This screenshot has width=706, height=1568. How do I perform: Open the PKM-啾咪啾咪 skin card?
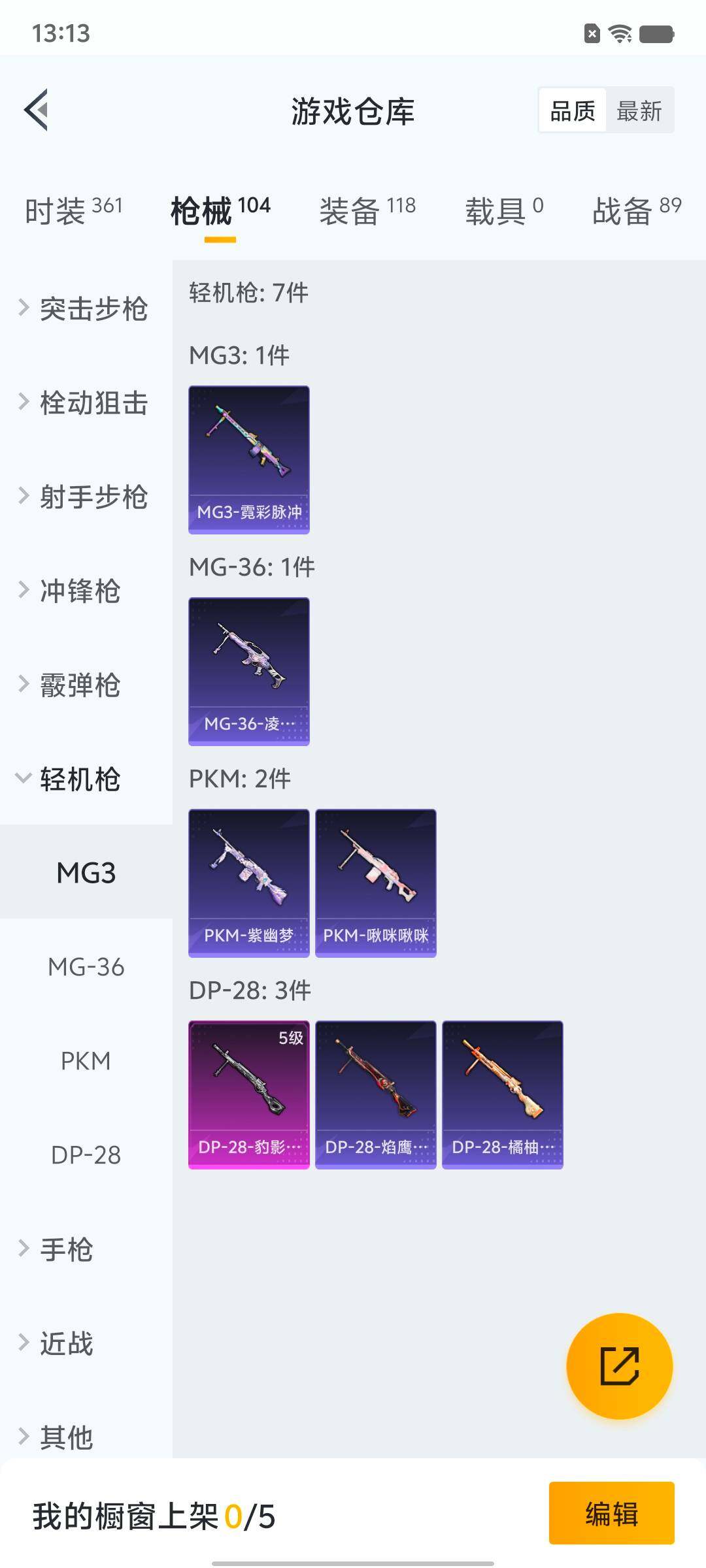click(376, 883)
